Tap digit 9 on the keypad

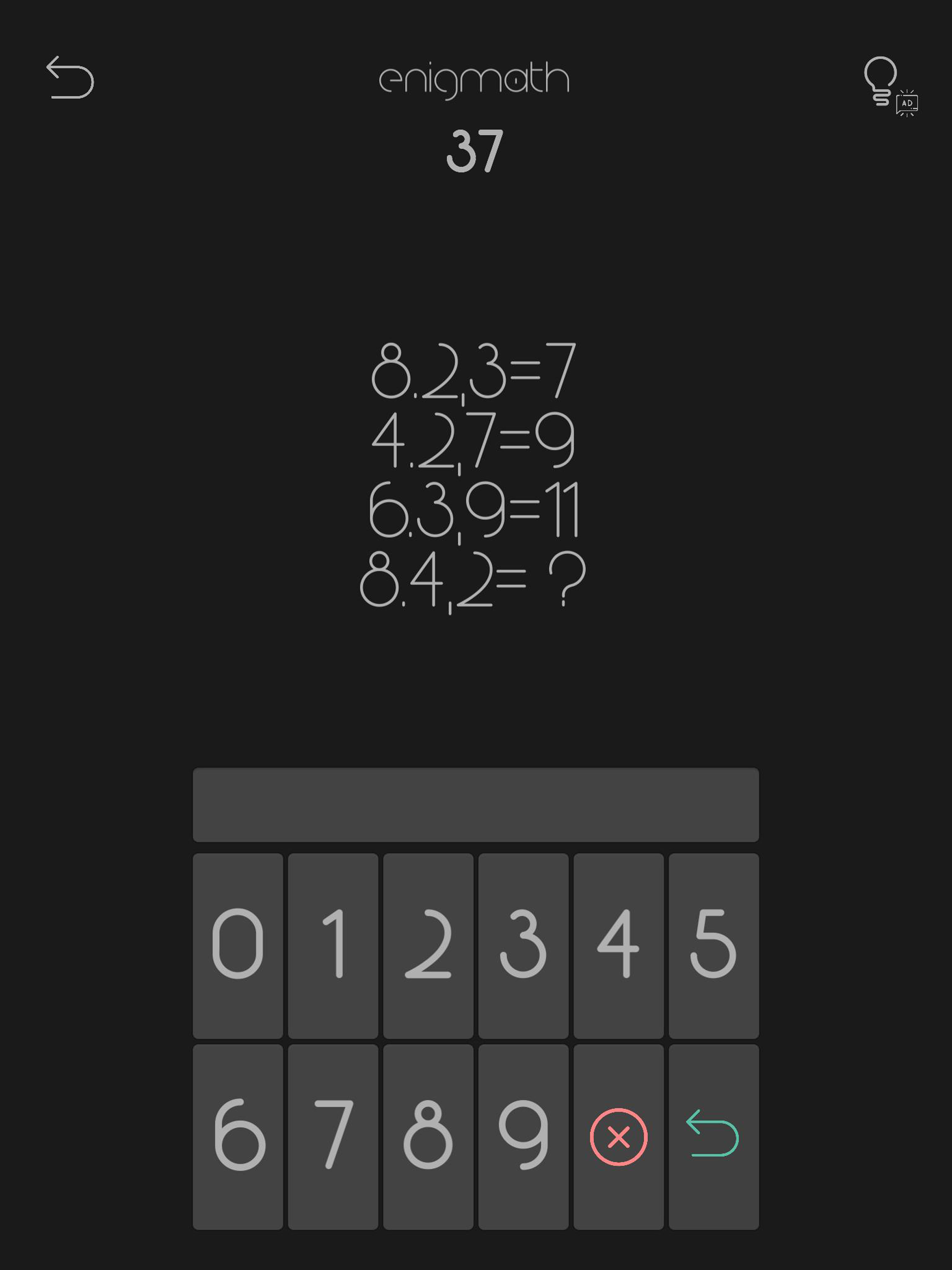(523, 1136)
